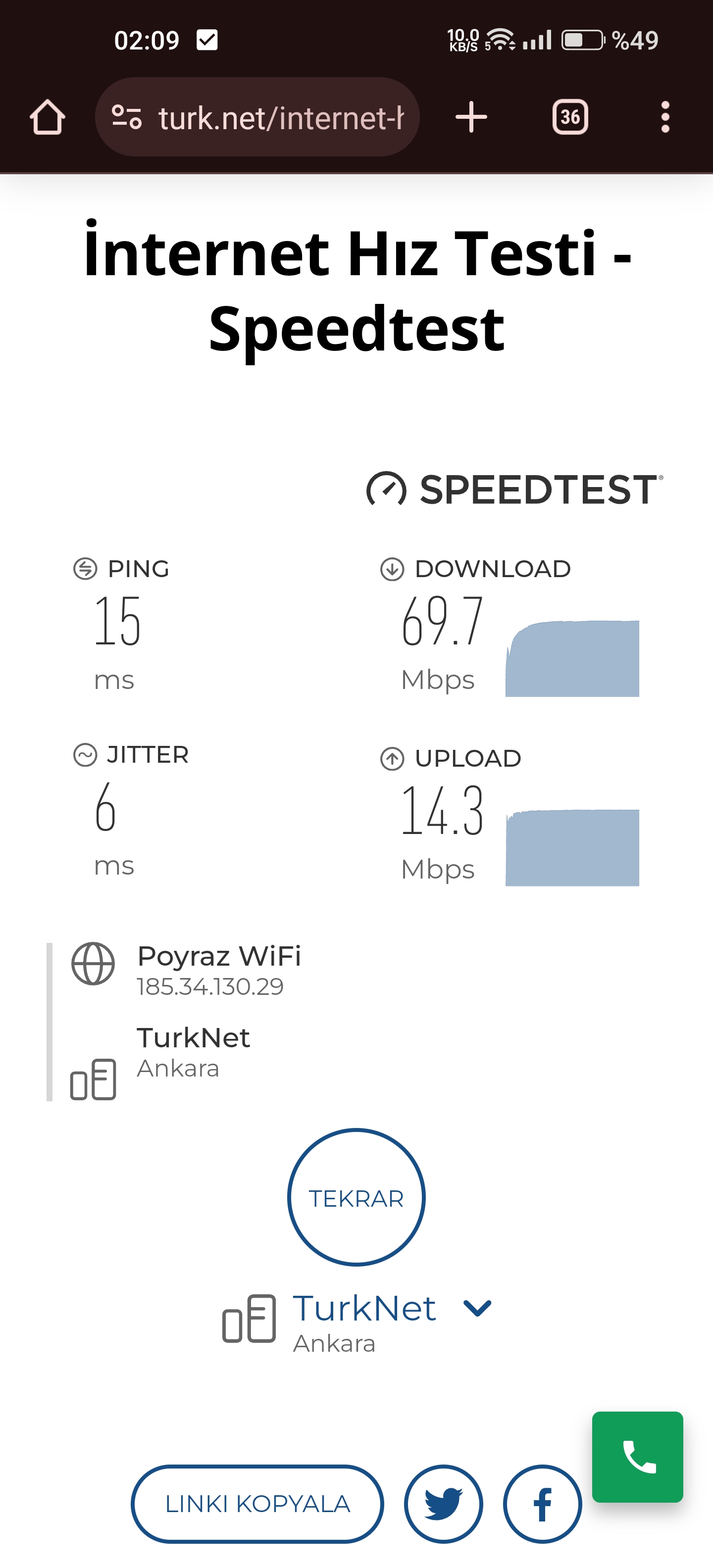Open the browser overflow menu
Screen dimensions: 713x1568
[x=665, y=117]
